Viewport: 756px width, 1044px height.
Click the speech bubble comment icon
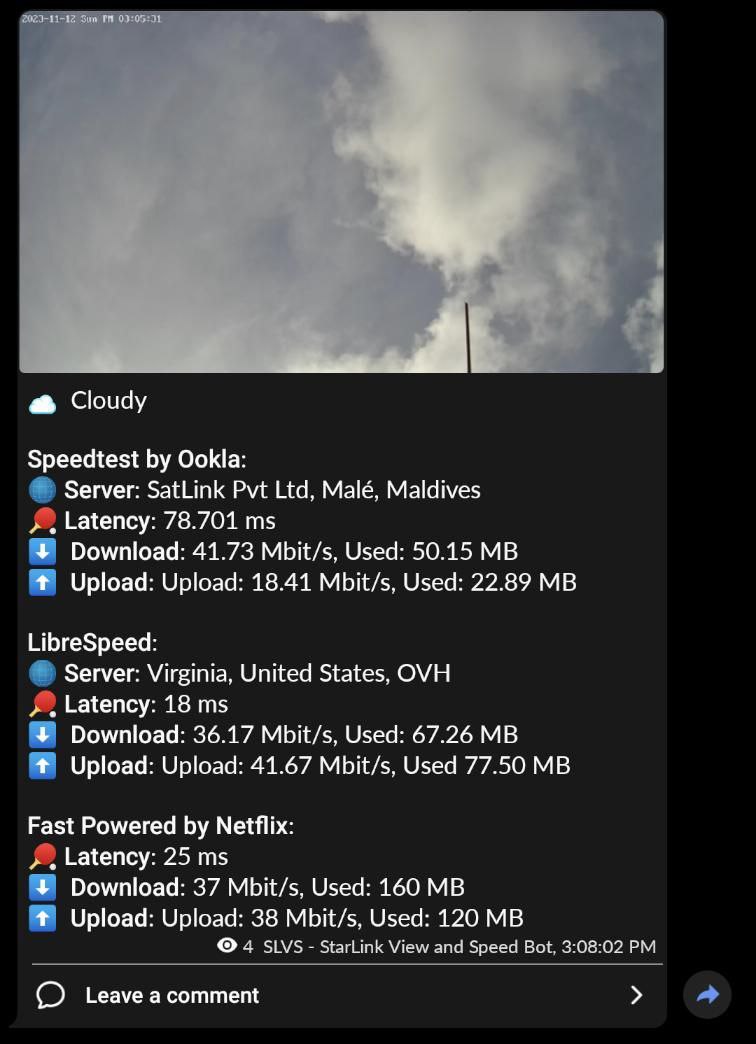pyautogui.click(x=49, y=995)
